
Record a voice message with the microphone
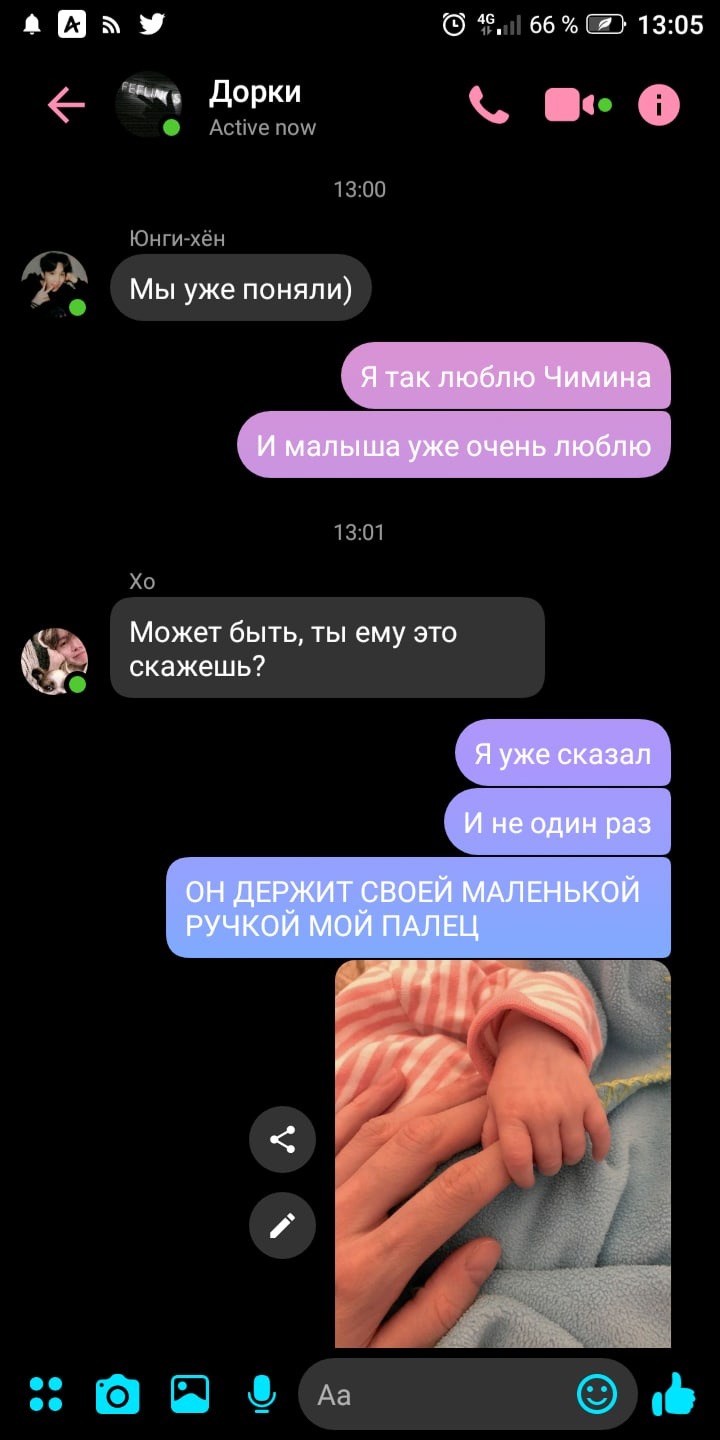(x=262, y=1394)
